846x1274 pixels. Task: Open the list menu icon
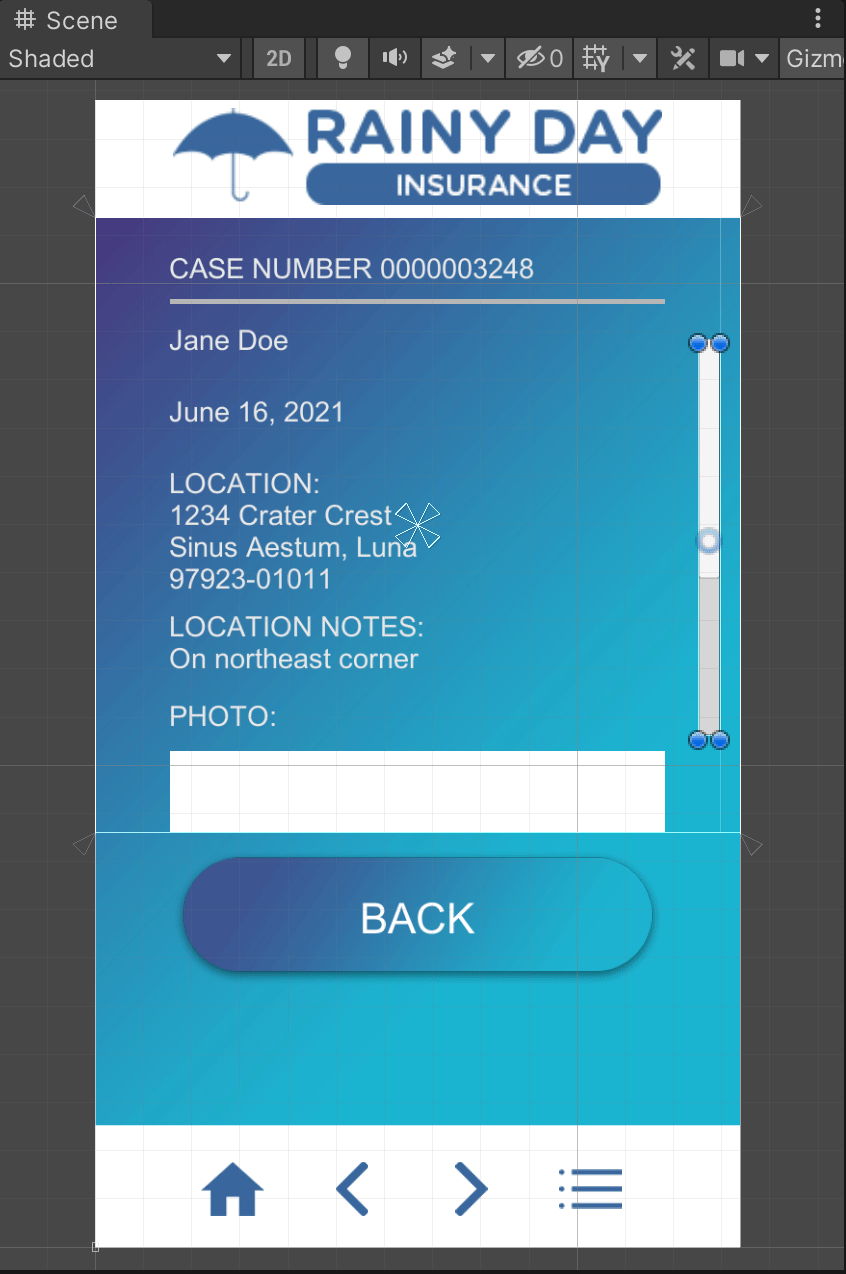(591, 1189)
